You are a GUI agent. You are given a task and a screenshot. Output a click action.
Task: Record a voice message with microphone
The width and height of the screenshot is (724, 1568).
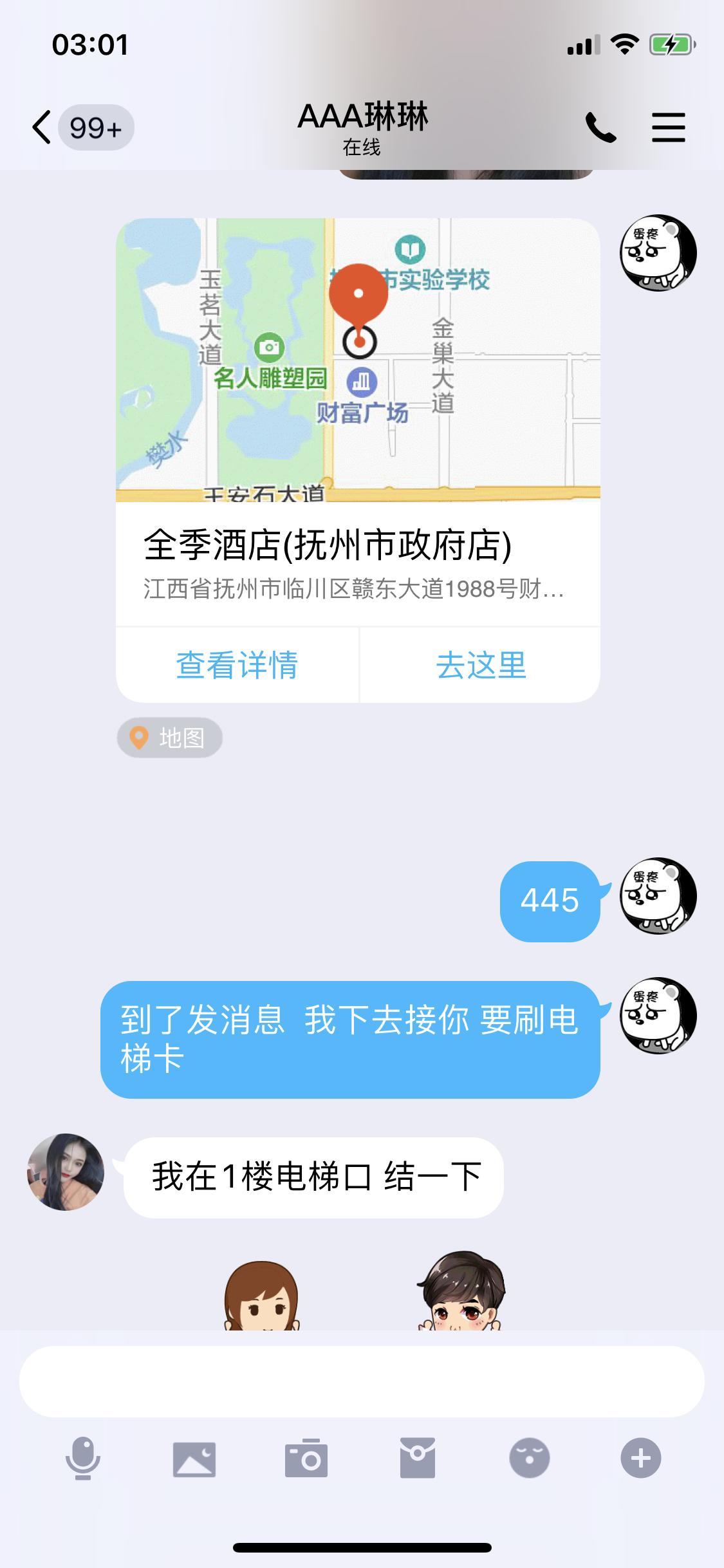[83, 1458]
